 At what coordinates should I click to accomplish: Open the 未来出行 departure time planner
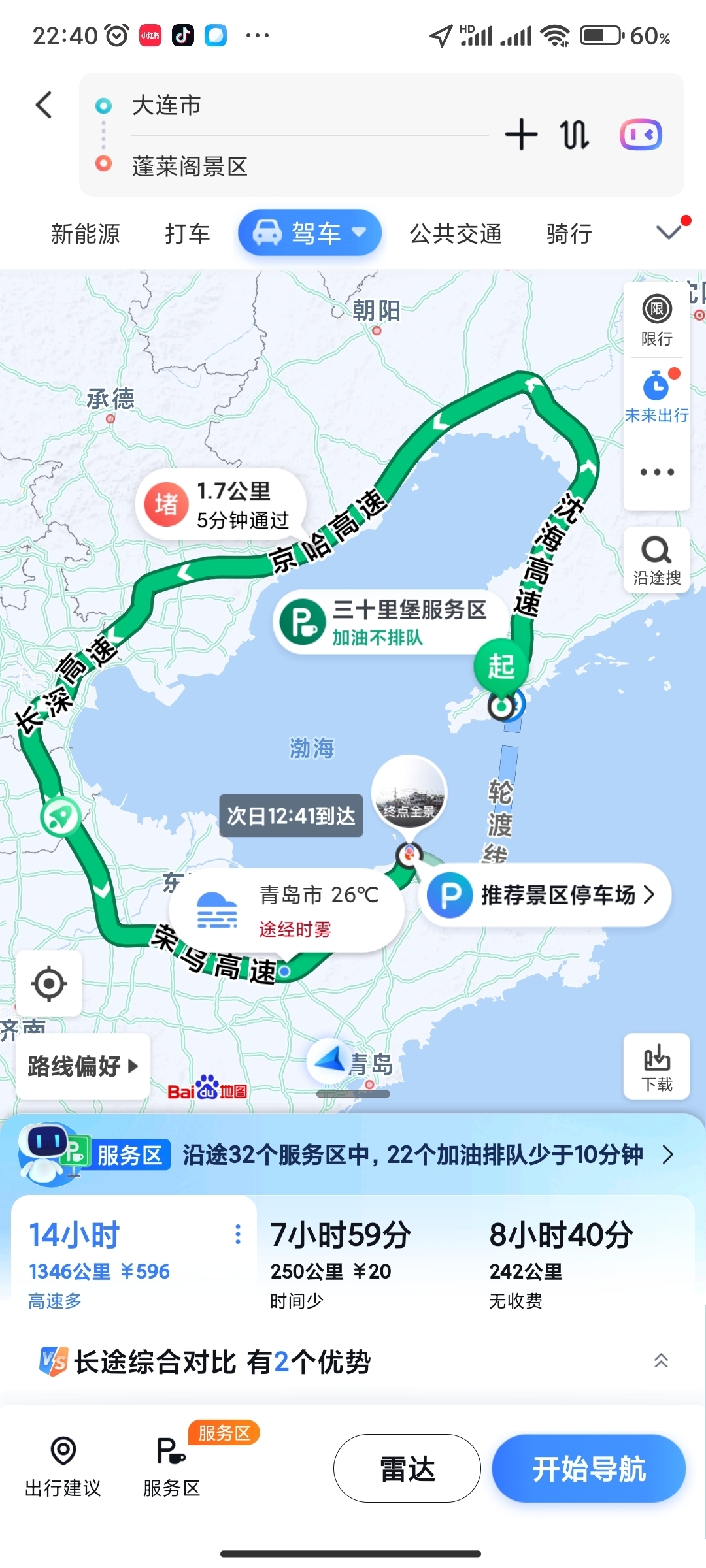(x=656, y=397)
